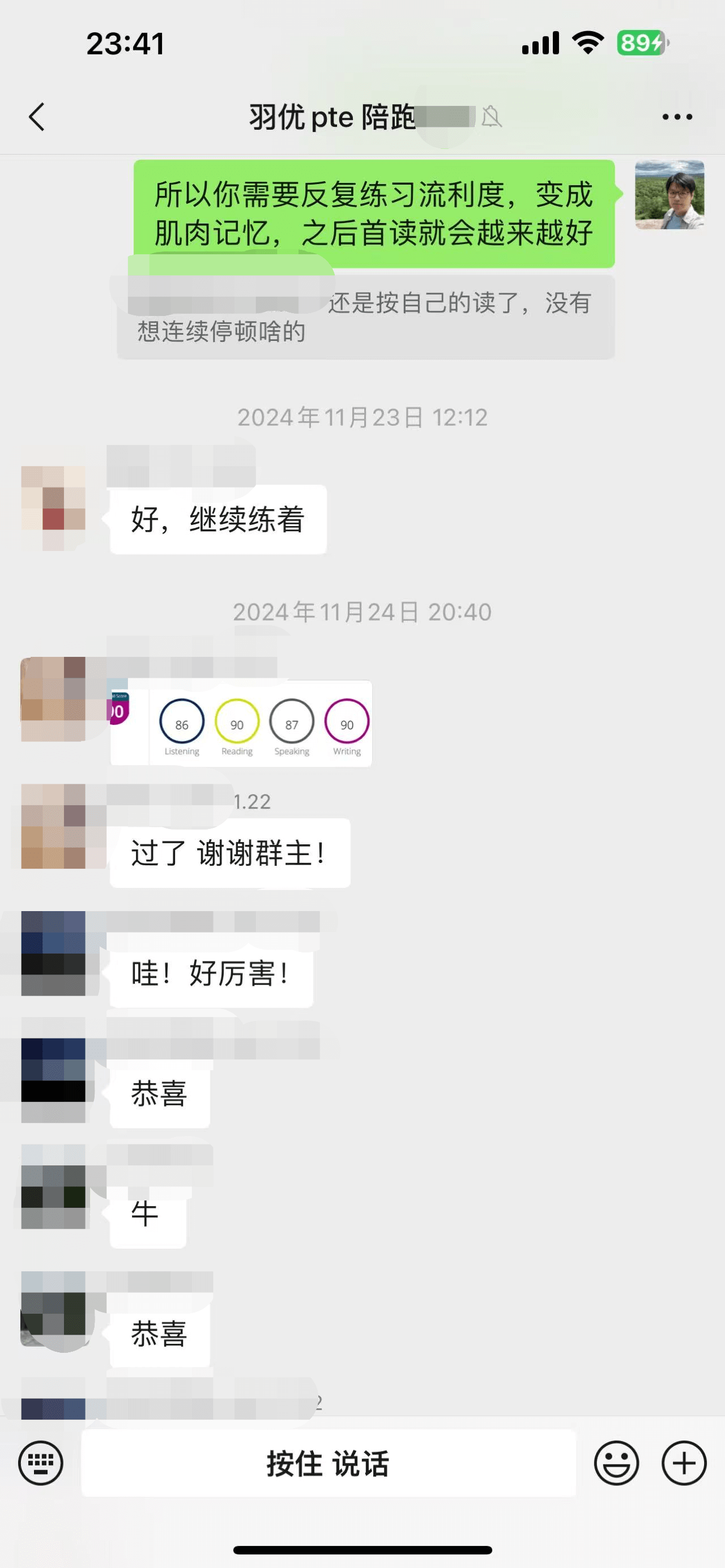Open avatar of 好，继续练着 sender
Screen dimensions: 725x1568
click(53, 509)
